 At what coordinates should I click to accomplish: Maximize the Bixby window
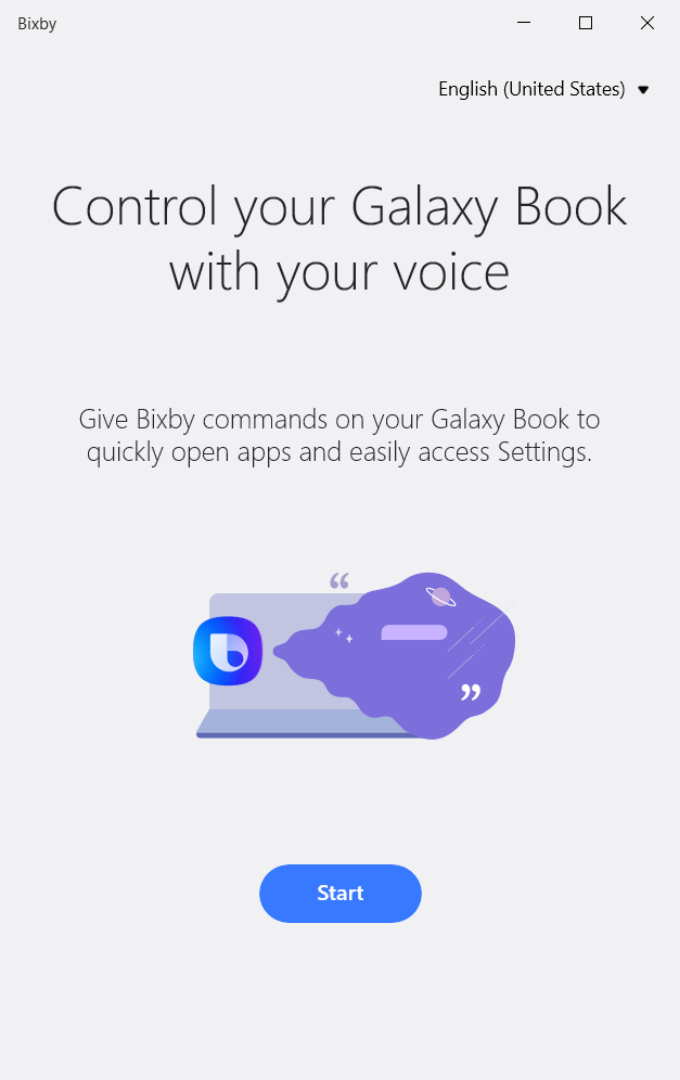[586, 23]
